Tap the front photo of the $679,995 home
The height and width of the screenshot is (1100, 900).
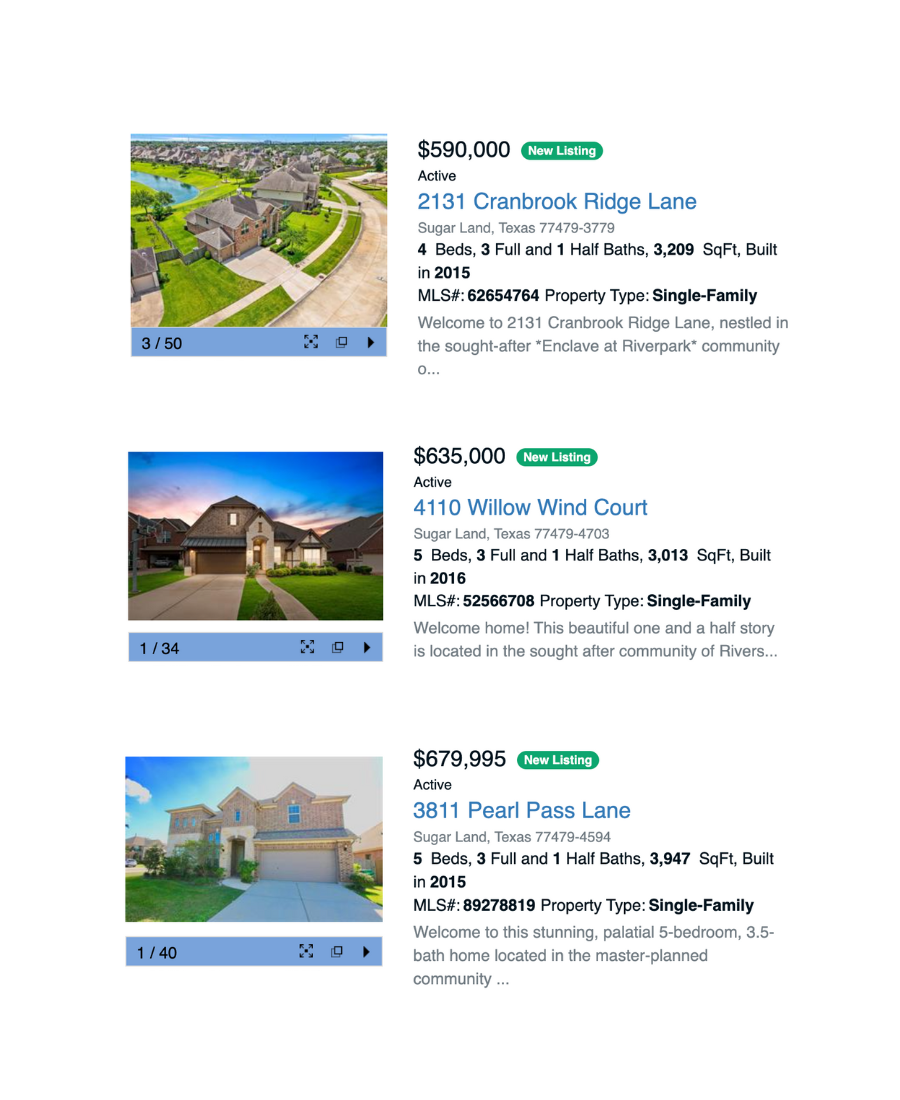[x=253, y=839]
